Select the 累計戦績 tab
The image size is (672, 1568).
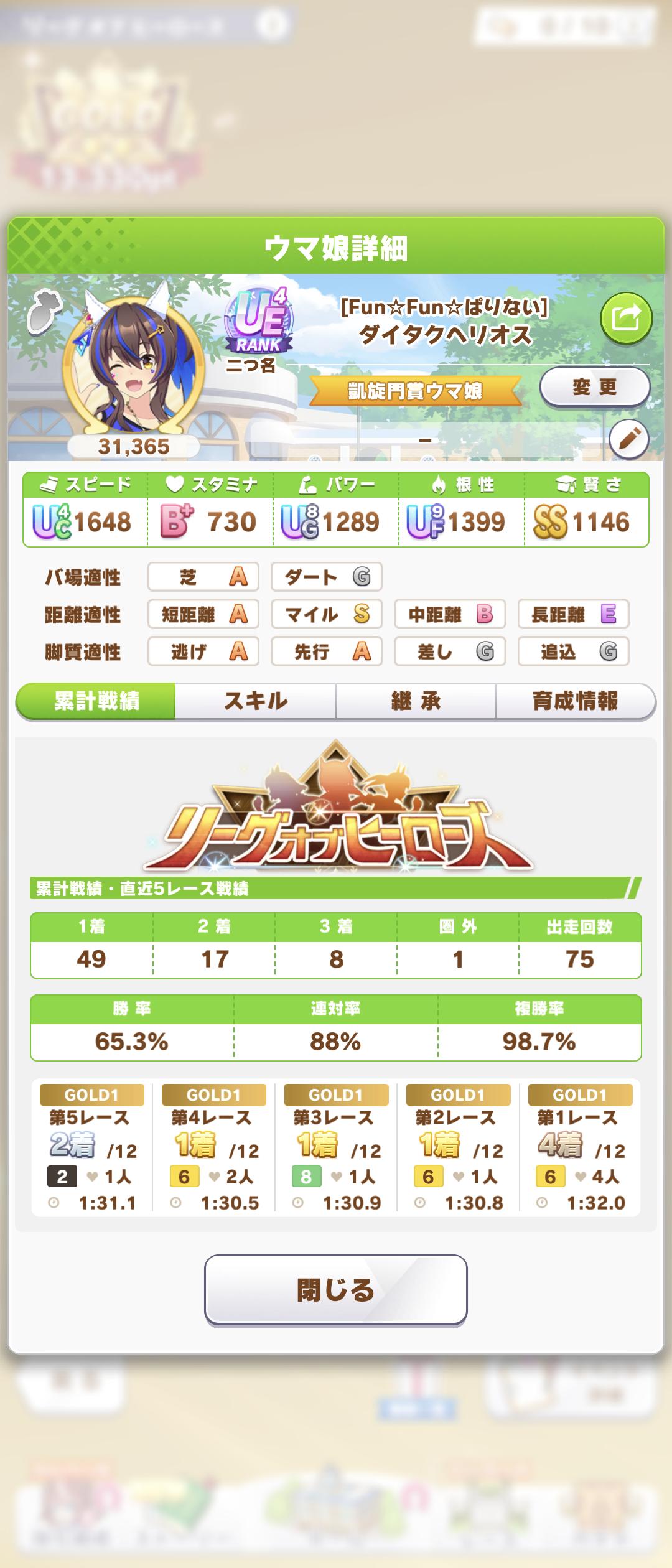click(96, 701)
